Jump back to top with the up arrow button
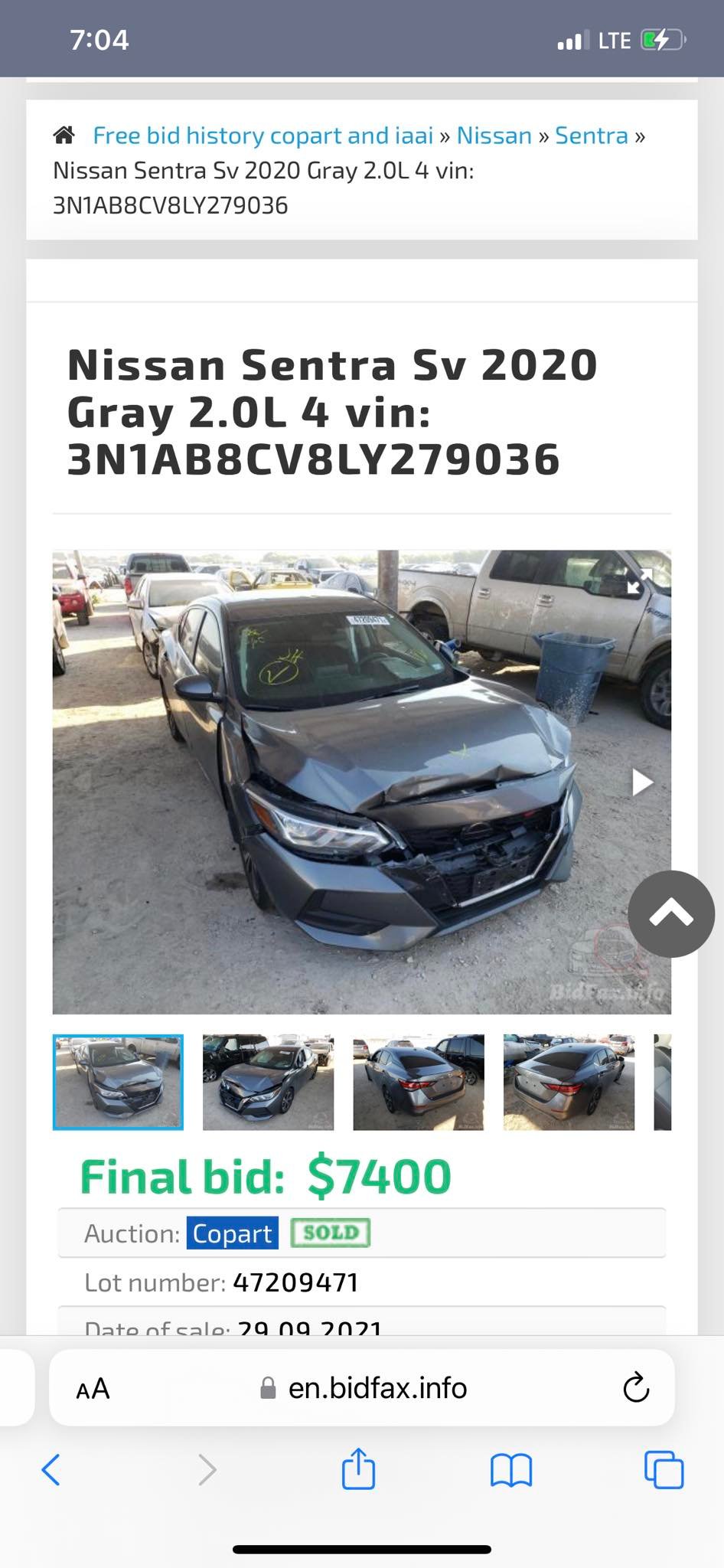Image resolution: width=724 pixels, height=1568 pixels. tap(671, 914)
